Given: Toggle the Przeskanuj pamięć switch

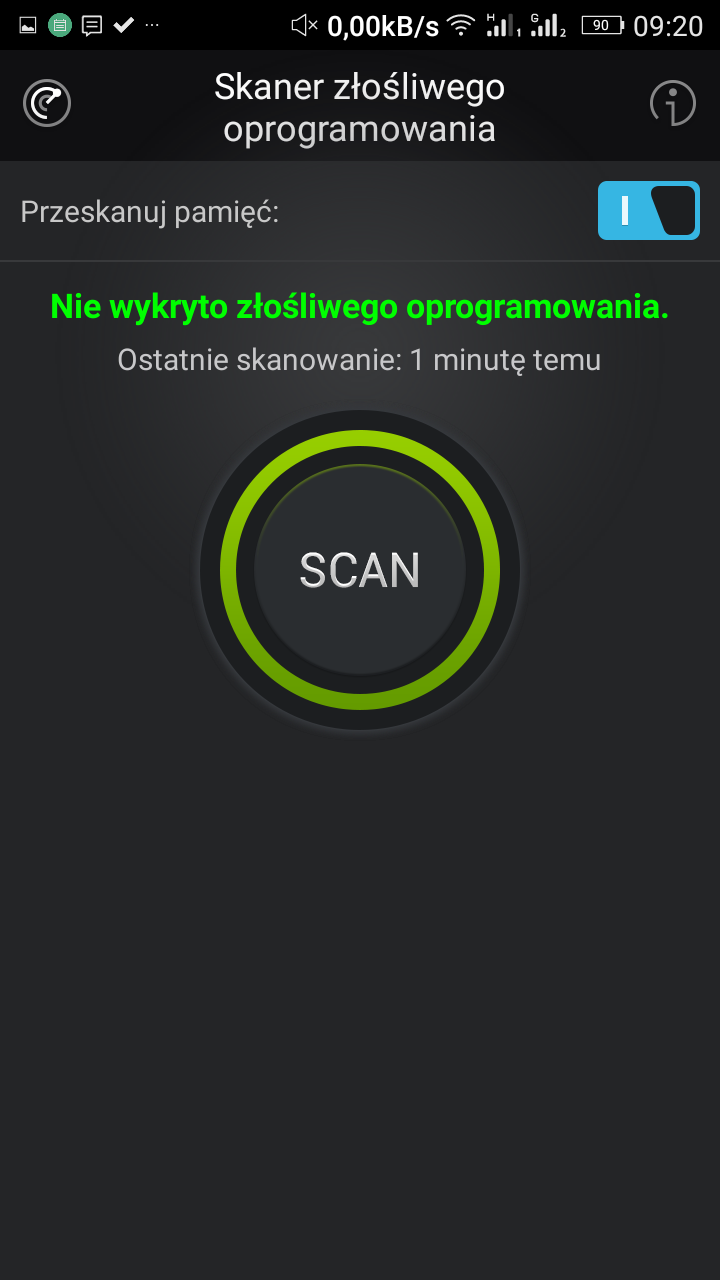Looking at the screenshot, I should tap(648, 211).
